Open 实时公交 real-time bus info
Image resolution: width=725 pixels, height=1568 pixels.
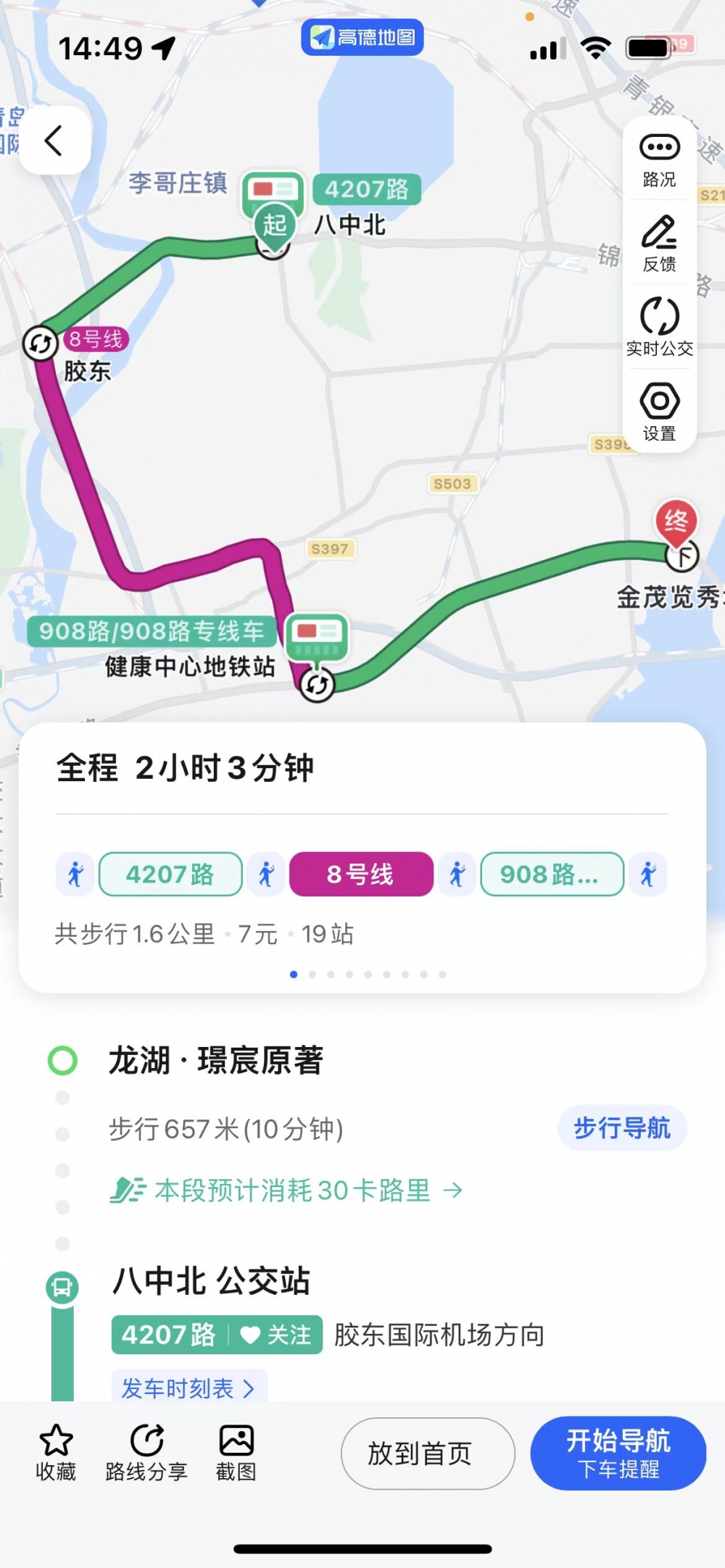point(659,328)
